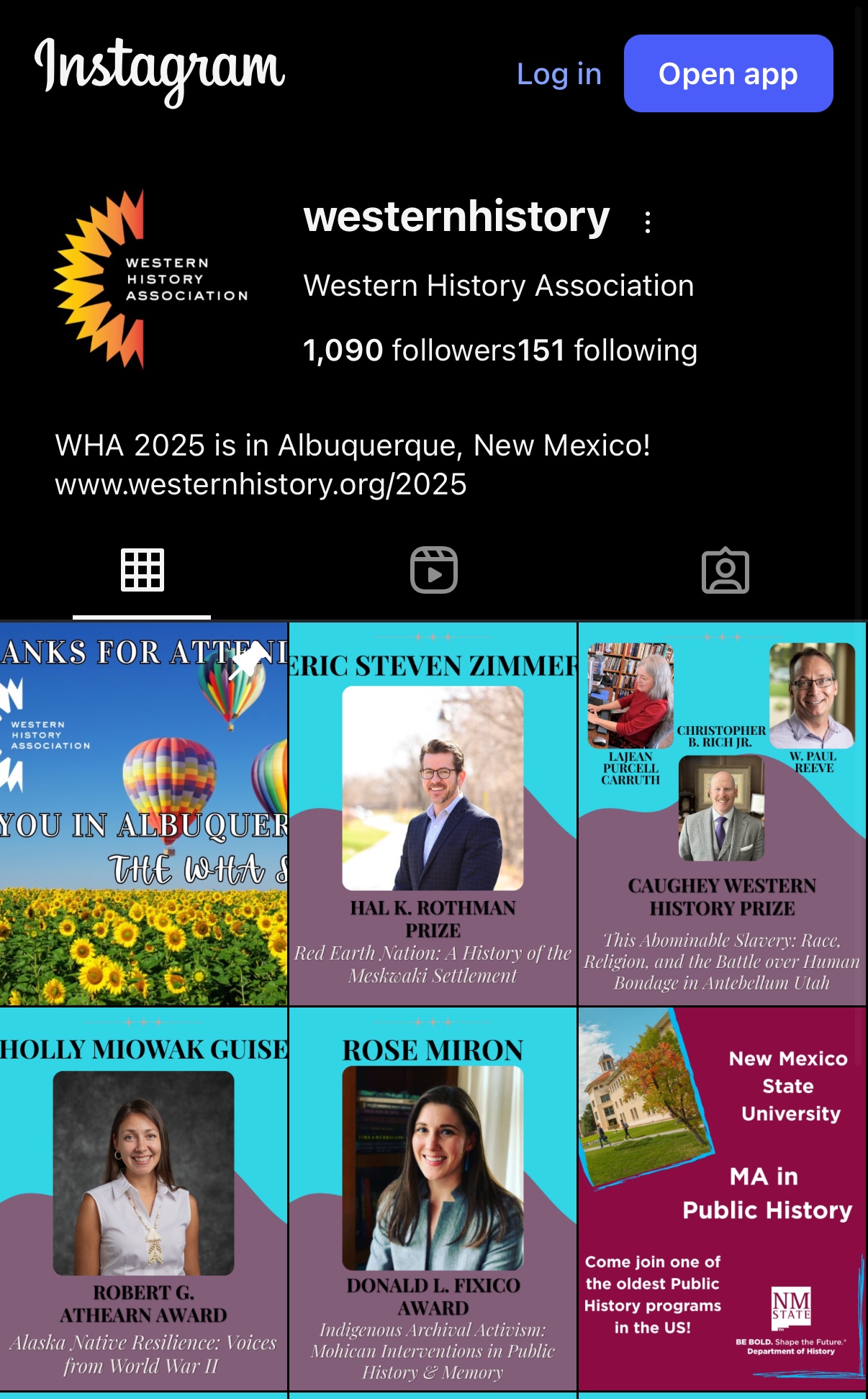Switch to the posts grid tab
This screenshot has width=868, height=1399.
pos(142,570)
